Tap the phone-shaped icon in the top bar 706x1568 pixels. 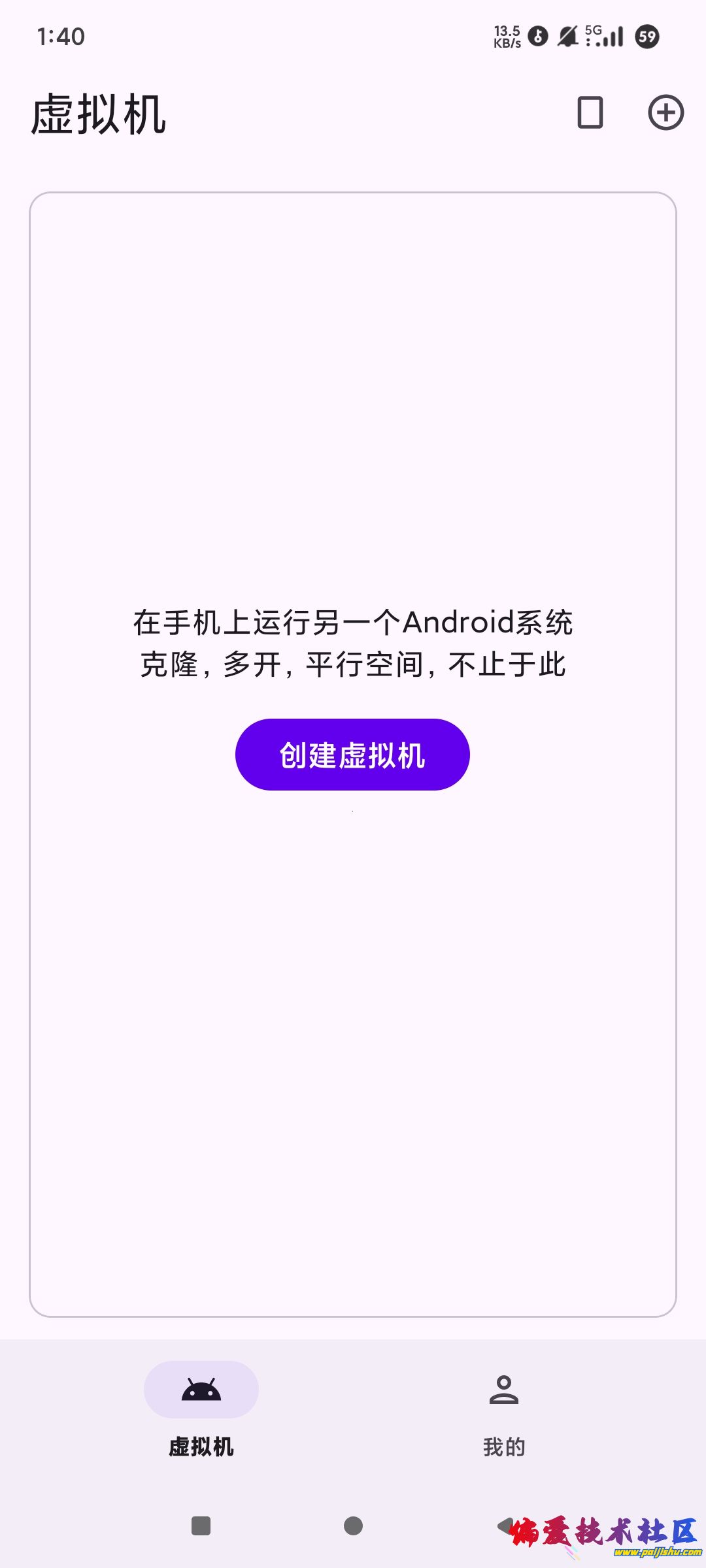(590, 112)
